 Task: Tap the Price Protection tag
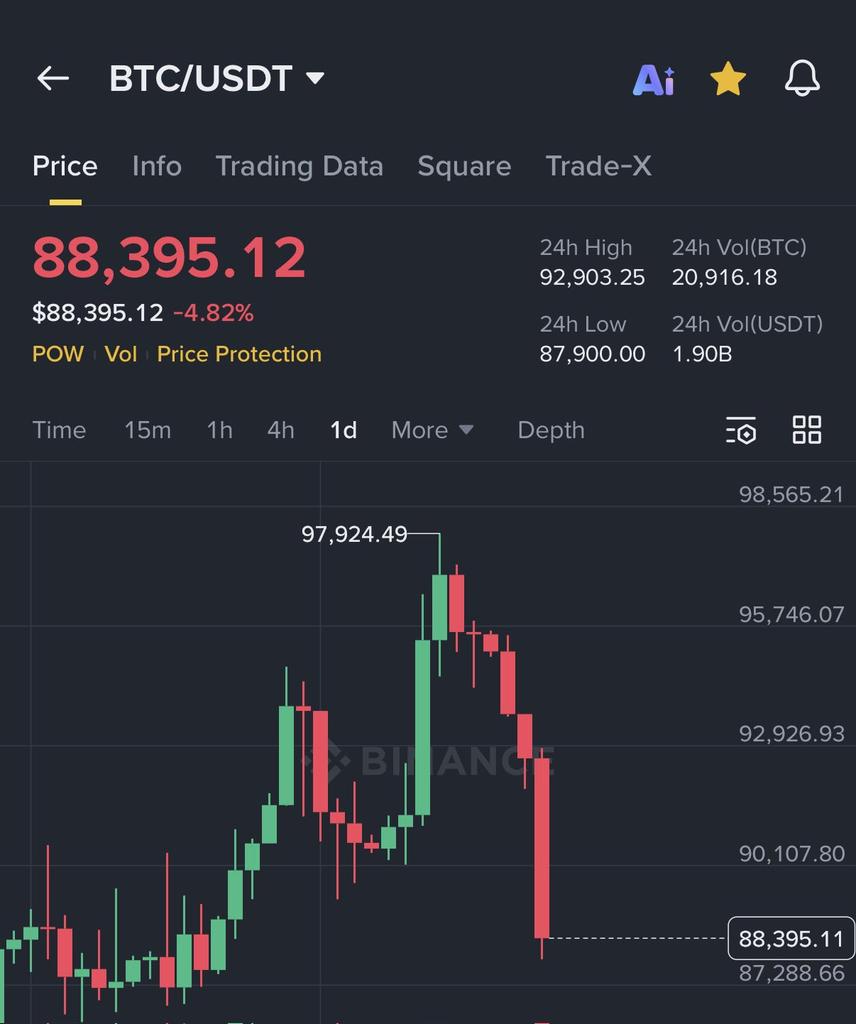(x=239, y=354)
